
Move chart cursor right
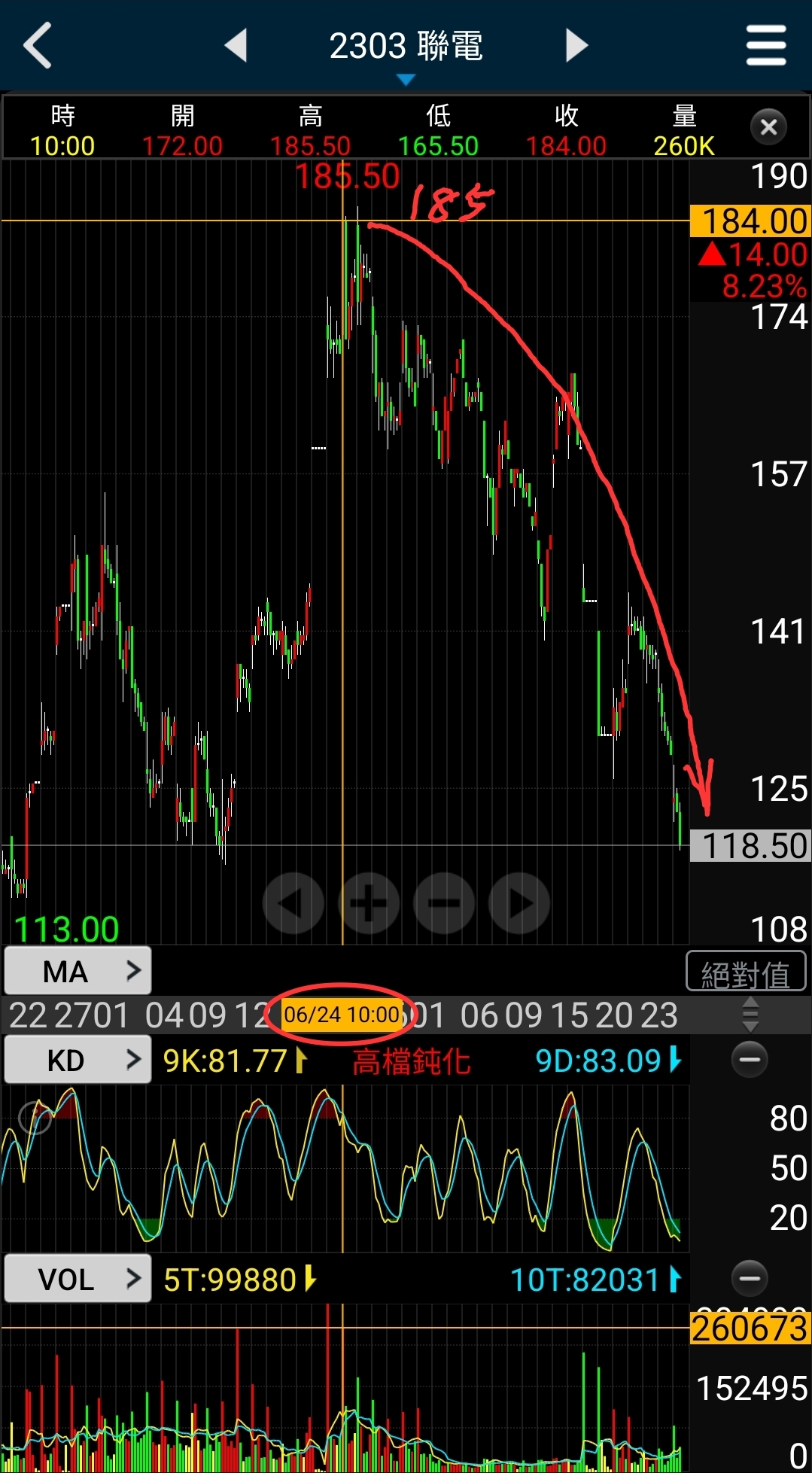(519, 902)
